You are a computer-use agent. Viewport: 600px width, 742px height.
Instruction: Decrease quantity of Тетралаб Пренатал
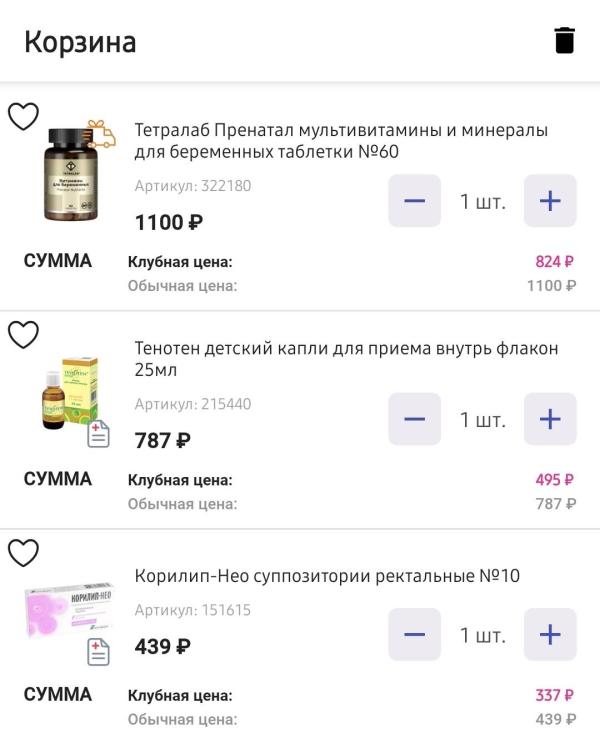414,201
